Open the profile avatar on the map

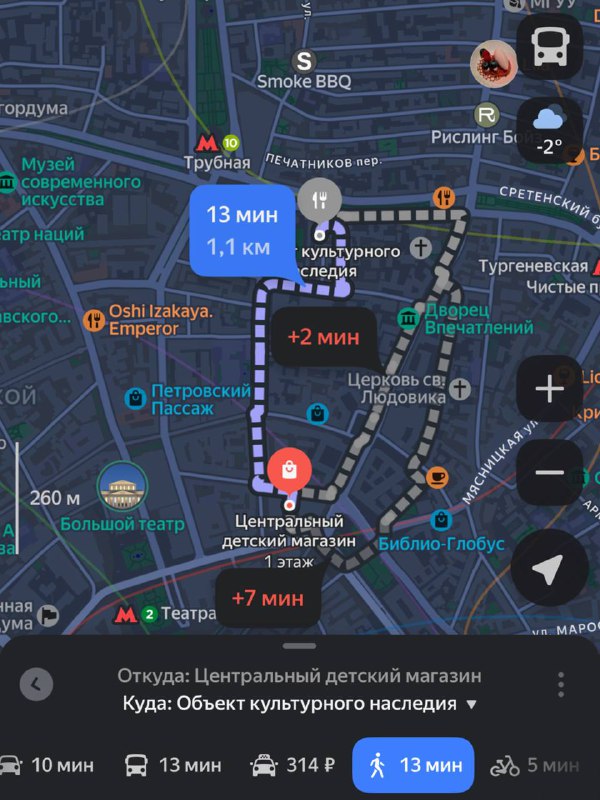pyautogui.click(x=493, y=64)
